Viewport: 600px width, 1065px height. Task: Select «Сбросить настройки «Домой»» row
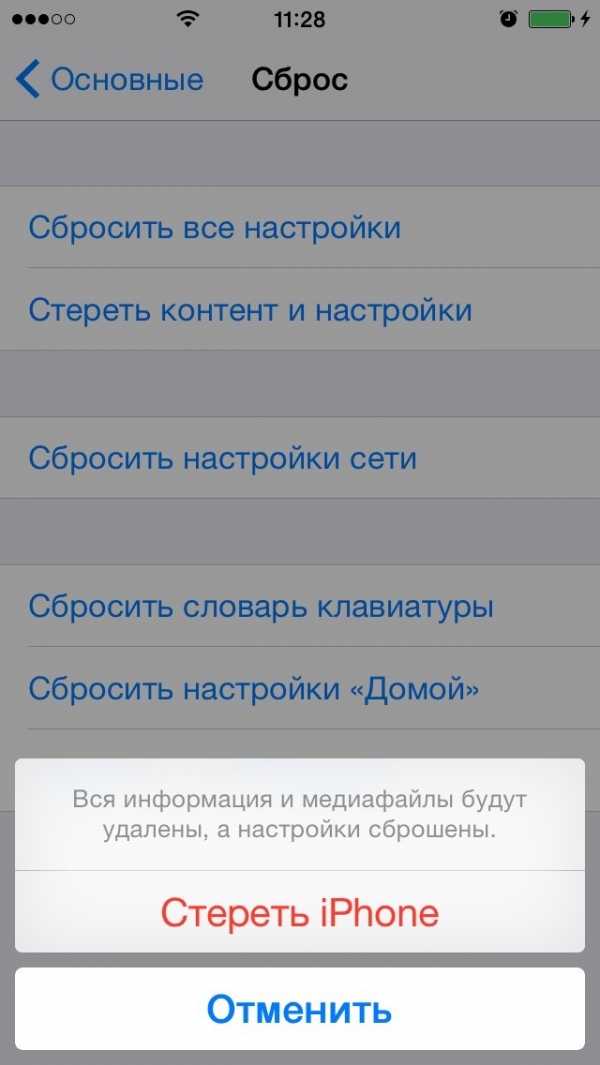point(254,689)
